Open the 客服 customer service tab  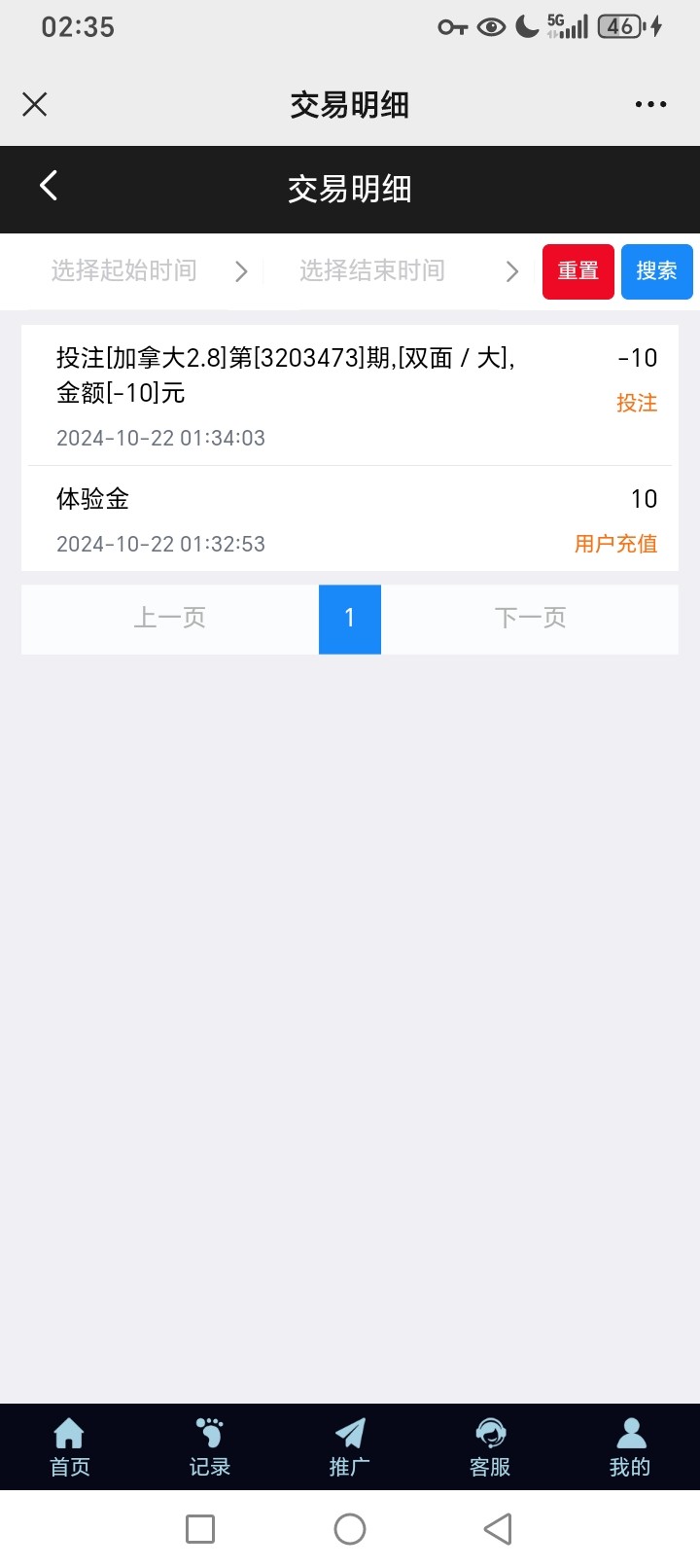tap(490, 1447)
